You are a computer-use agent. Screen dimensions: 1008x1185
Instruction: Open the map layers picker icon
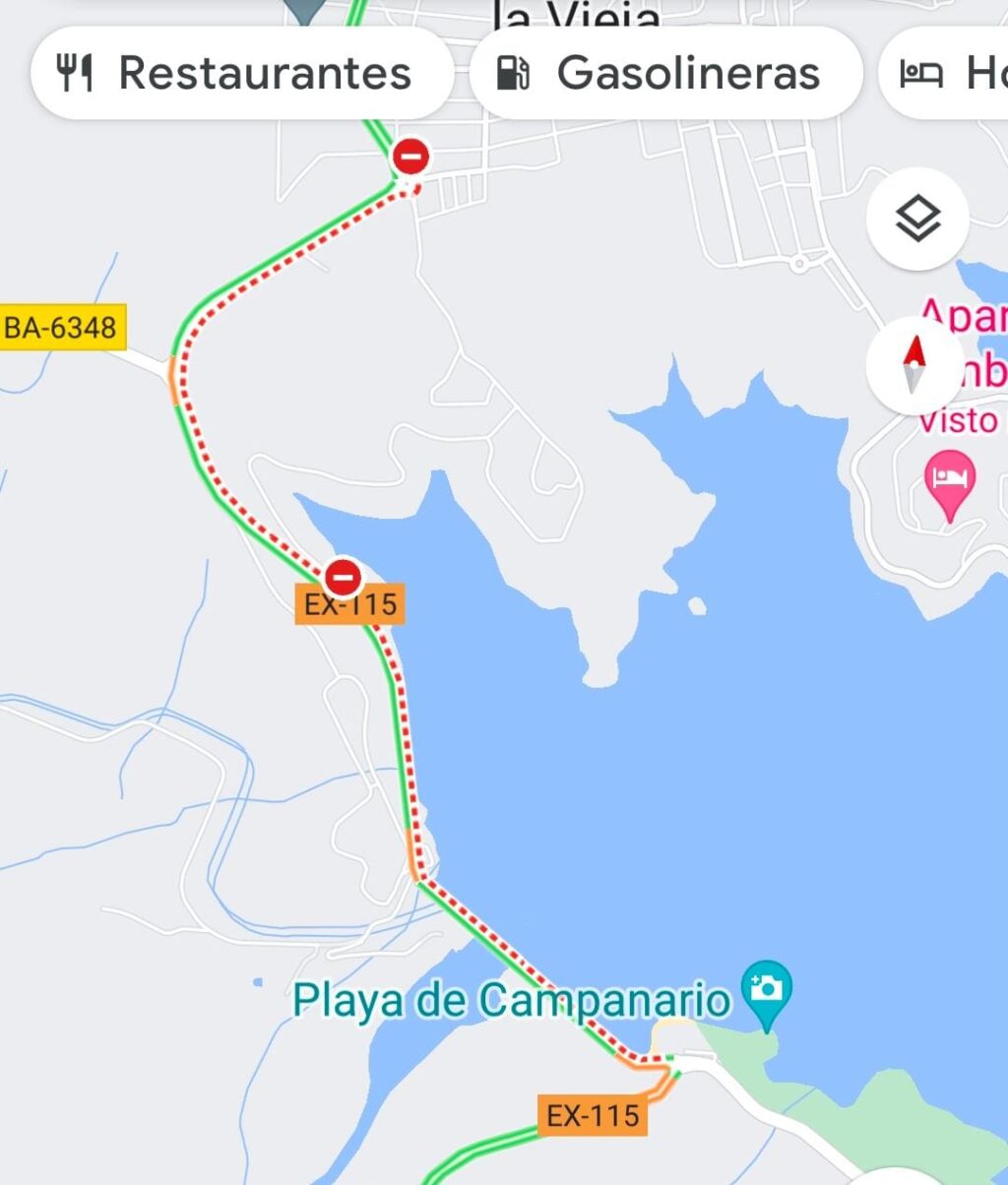click(916, 219)
